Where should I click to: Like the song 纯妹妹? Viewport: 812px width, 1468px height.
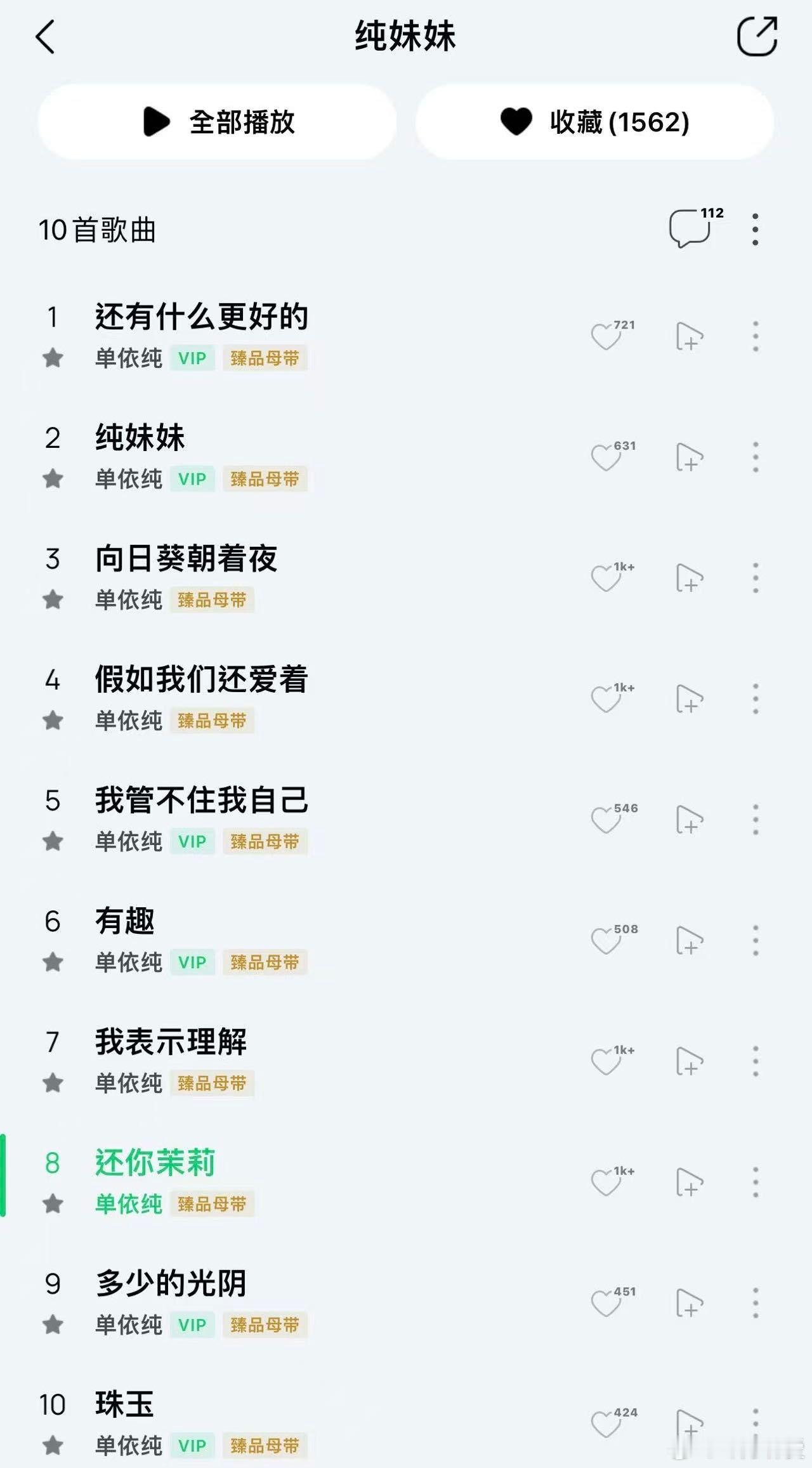[x=607, y=457]
